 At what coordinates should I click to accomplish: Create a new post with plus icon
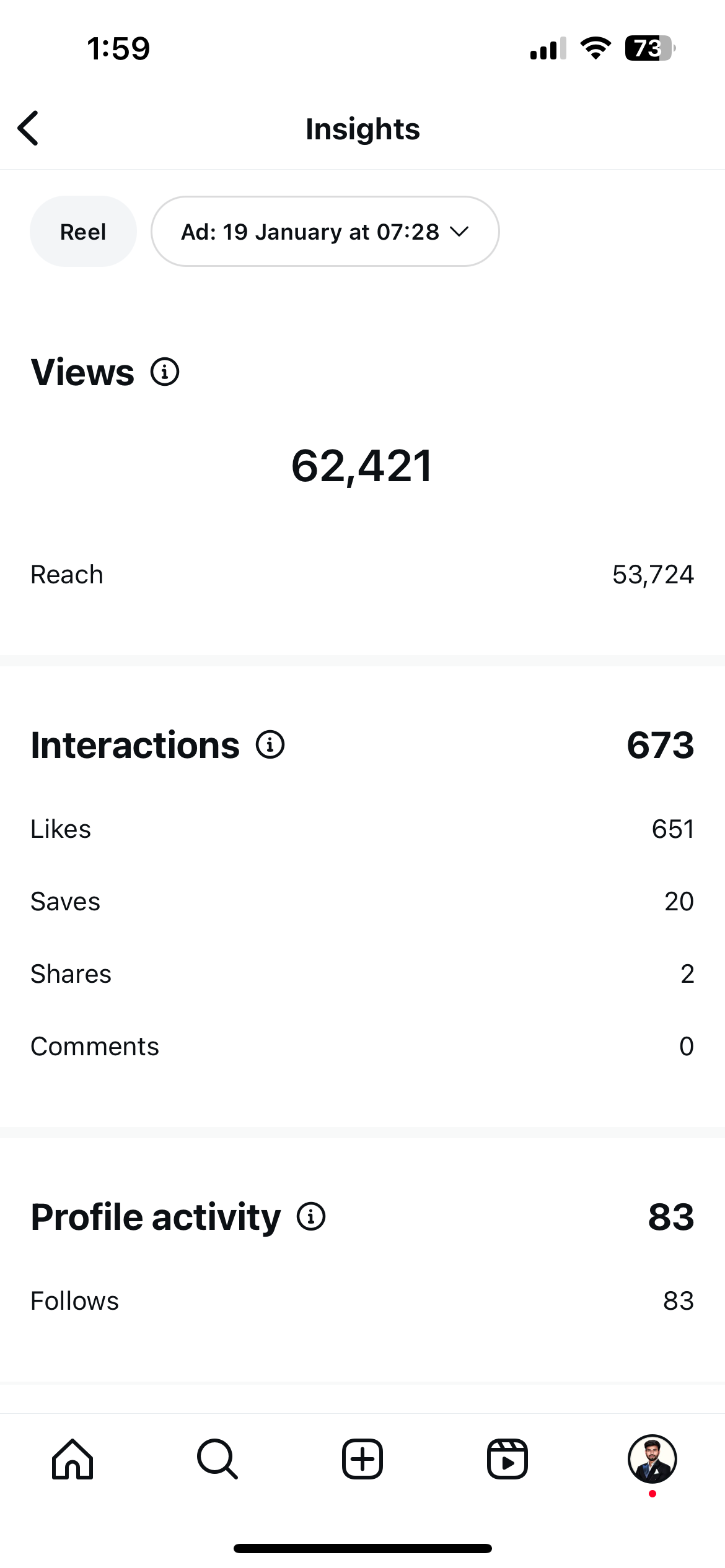click(362, 1459)
